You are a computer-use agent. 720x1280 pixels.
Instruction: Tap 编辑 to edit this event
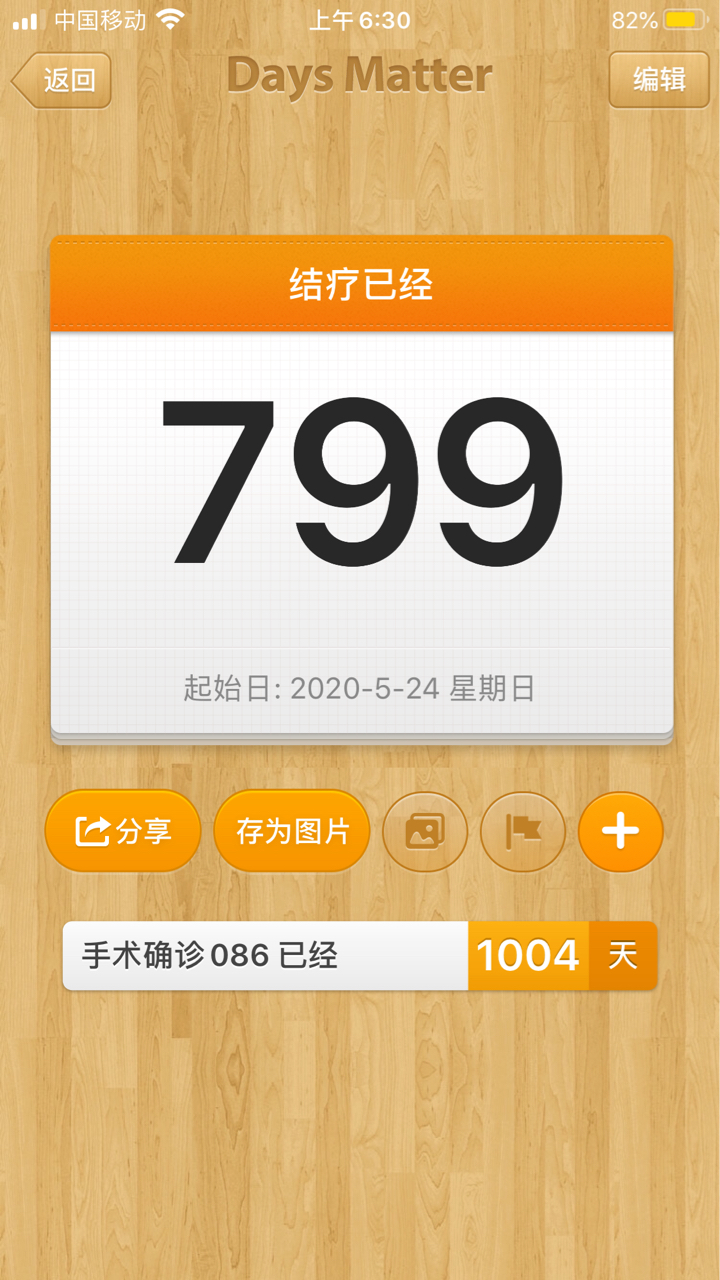click(x=659, y=80)
